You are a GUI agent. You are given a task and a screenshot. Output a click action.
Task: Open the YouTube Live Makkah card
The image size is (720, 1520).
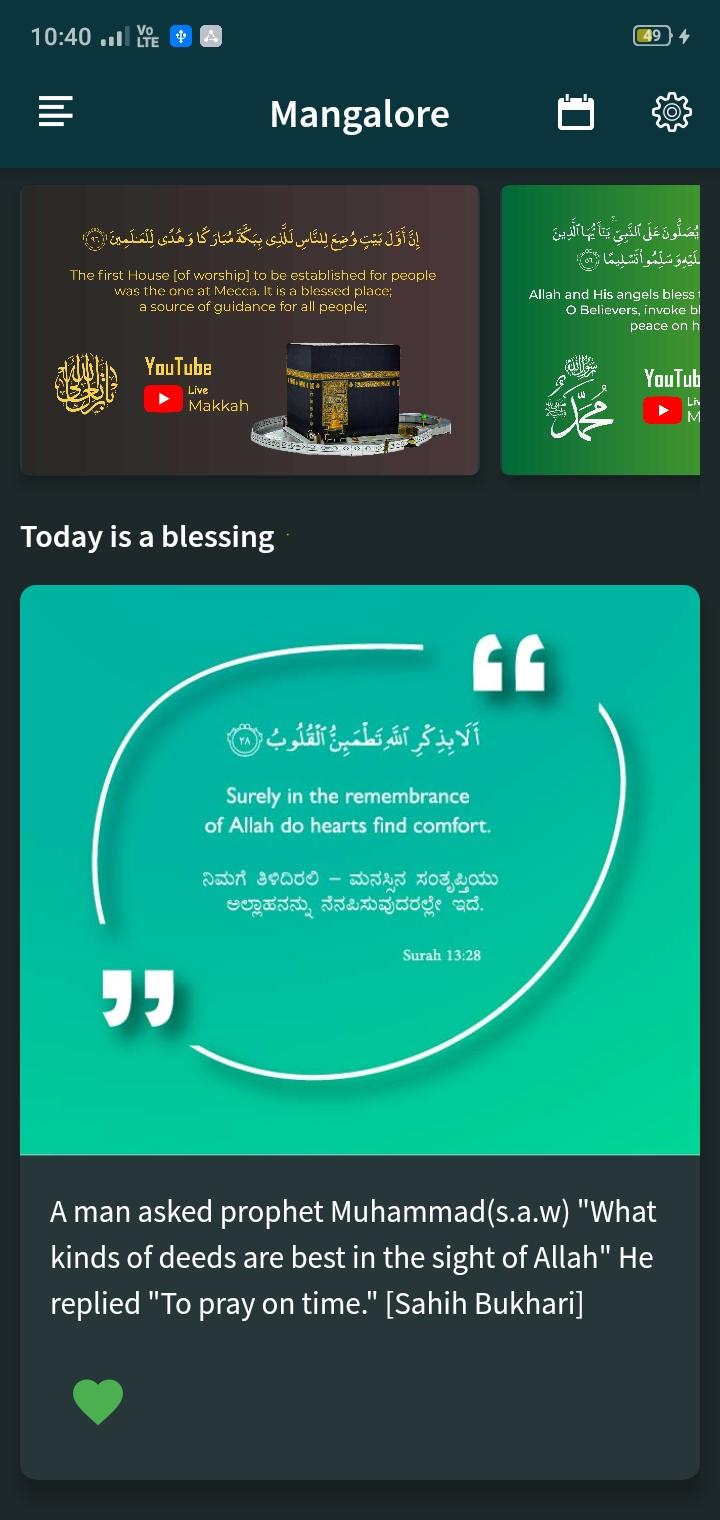[x=250, y=330]
